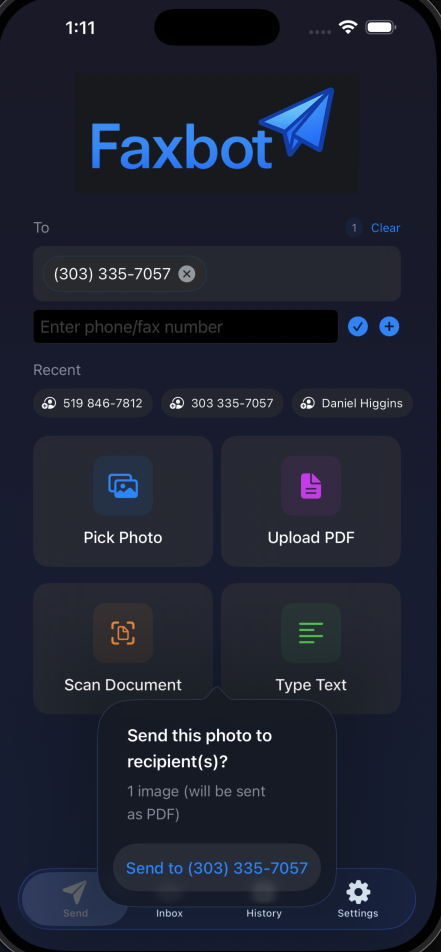The width and height of the screenshot is (441, 952).
Task: Open the Pick Photo option
Action: [123, 501]
